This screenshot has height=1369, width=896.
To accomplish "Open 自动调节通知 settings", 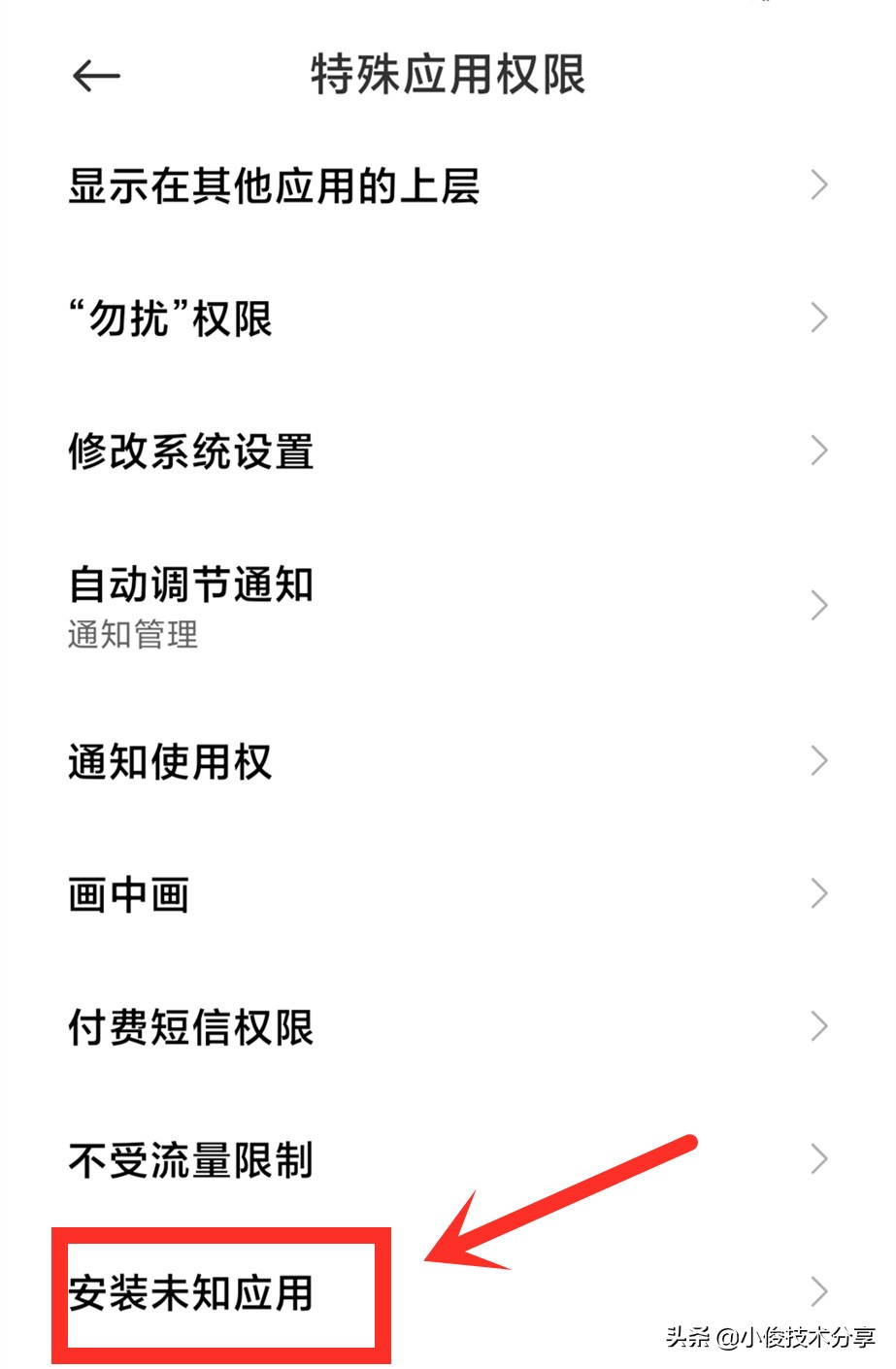I will coord(190,585).
